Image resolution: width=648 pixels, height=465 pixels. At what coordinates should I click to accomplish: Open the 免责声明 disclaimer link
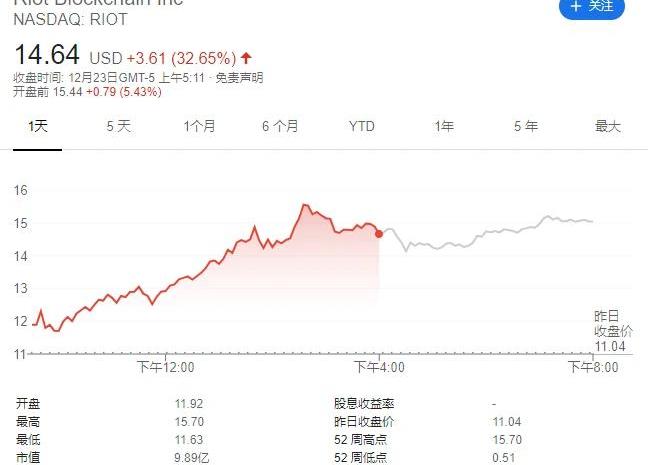(240, 77)
